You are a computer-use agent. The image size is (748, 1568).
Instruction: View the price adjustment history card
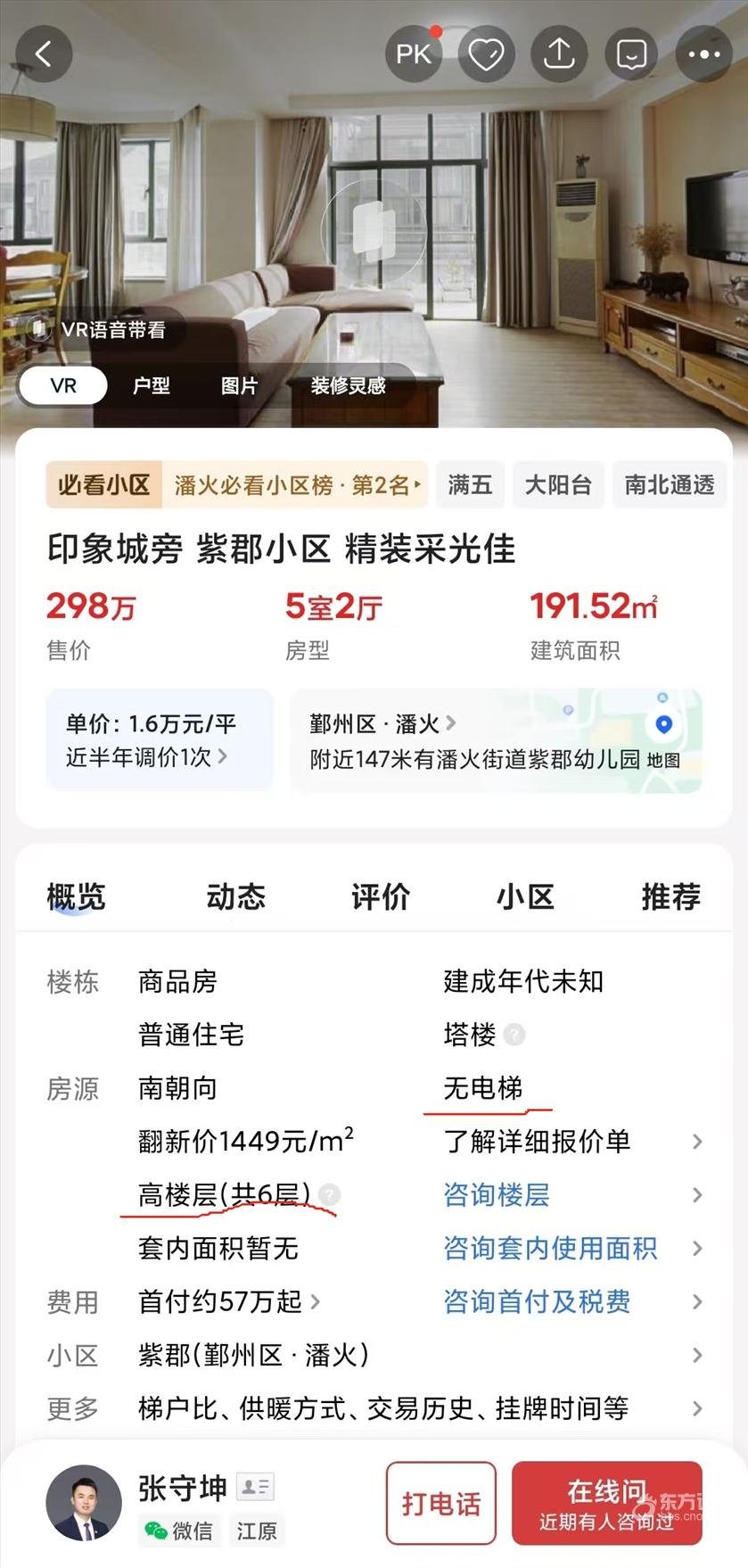click(x=160, y=739)
